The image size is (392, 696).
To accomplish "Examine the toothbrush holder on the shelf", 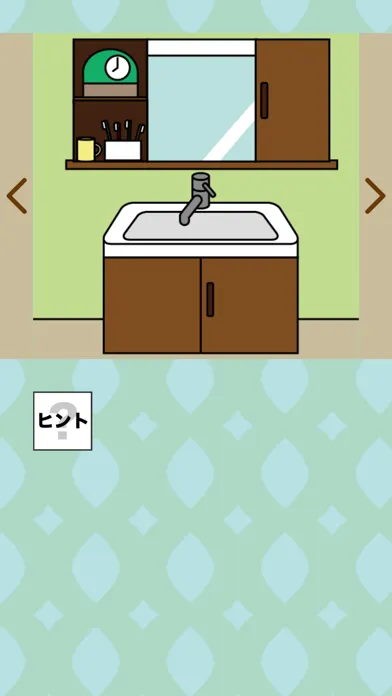I will coord(123,141).
